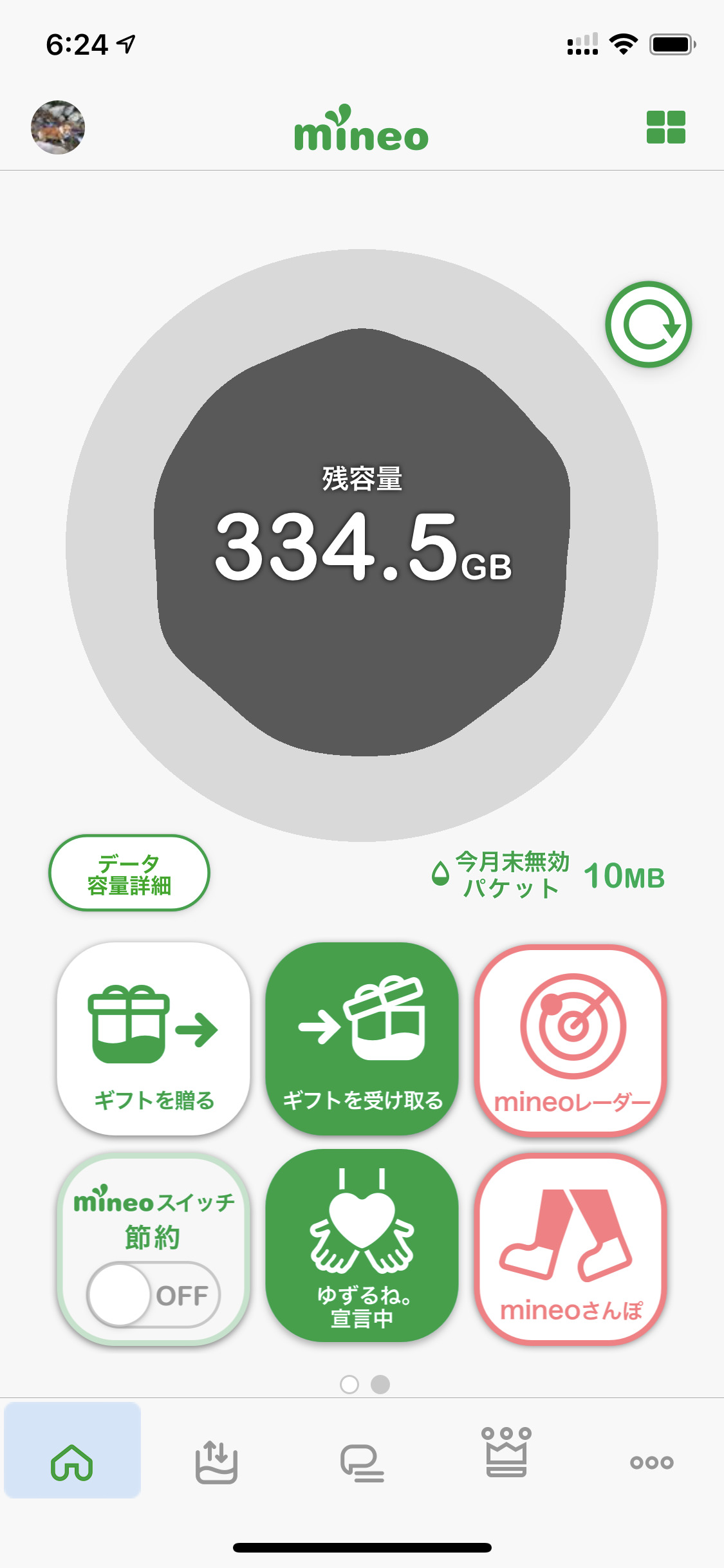
Task: Open the profile avatar
Action: [58, 127]
